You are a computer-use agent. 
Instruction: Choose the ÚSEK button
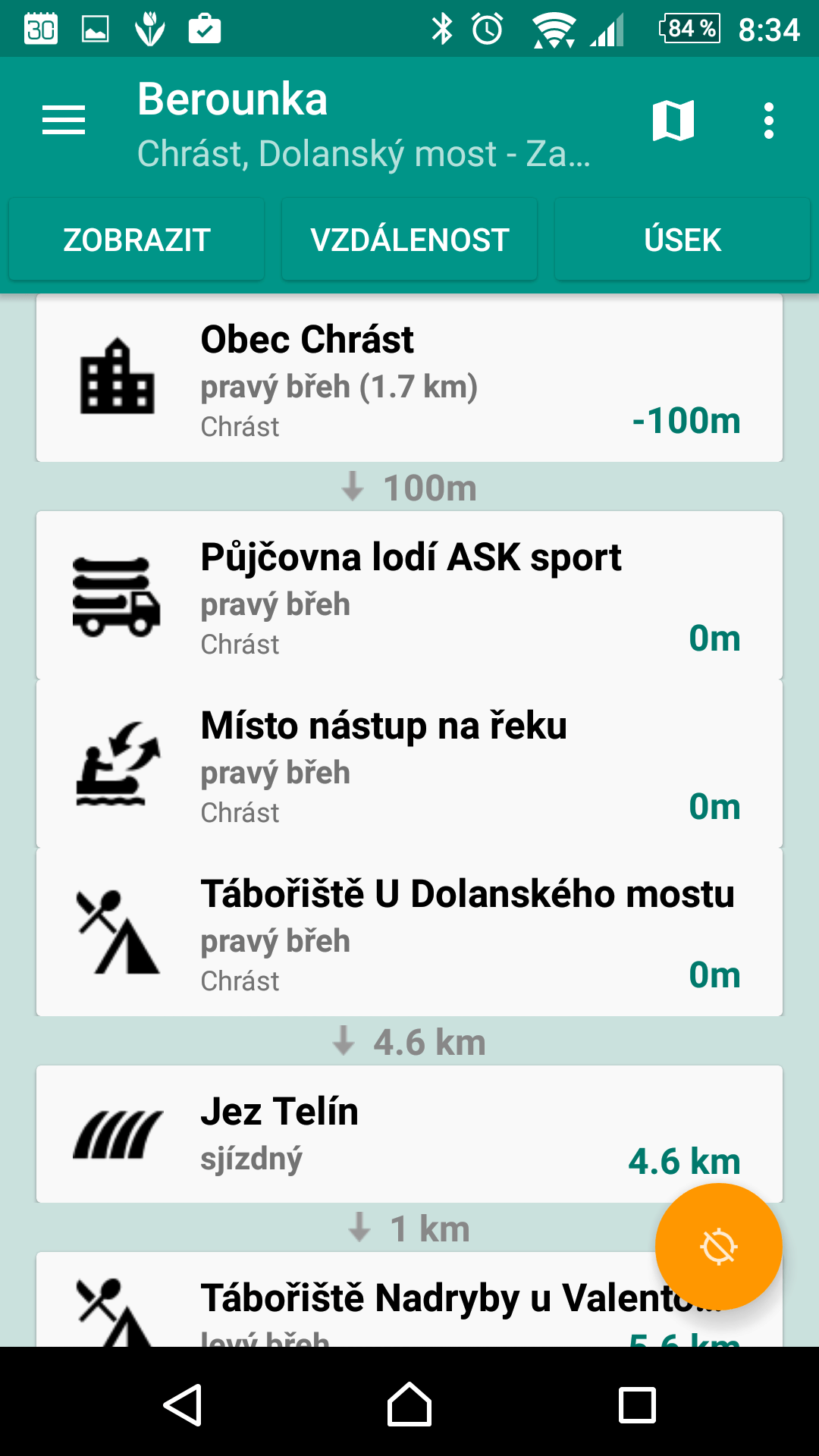point(682,240)
